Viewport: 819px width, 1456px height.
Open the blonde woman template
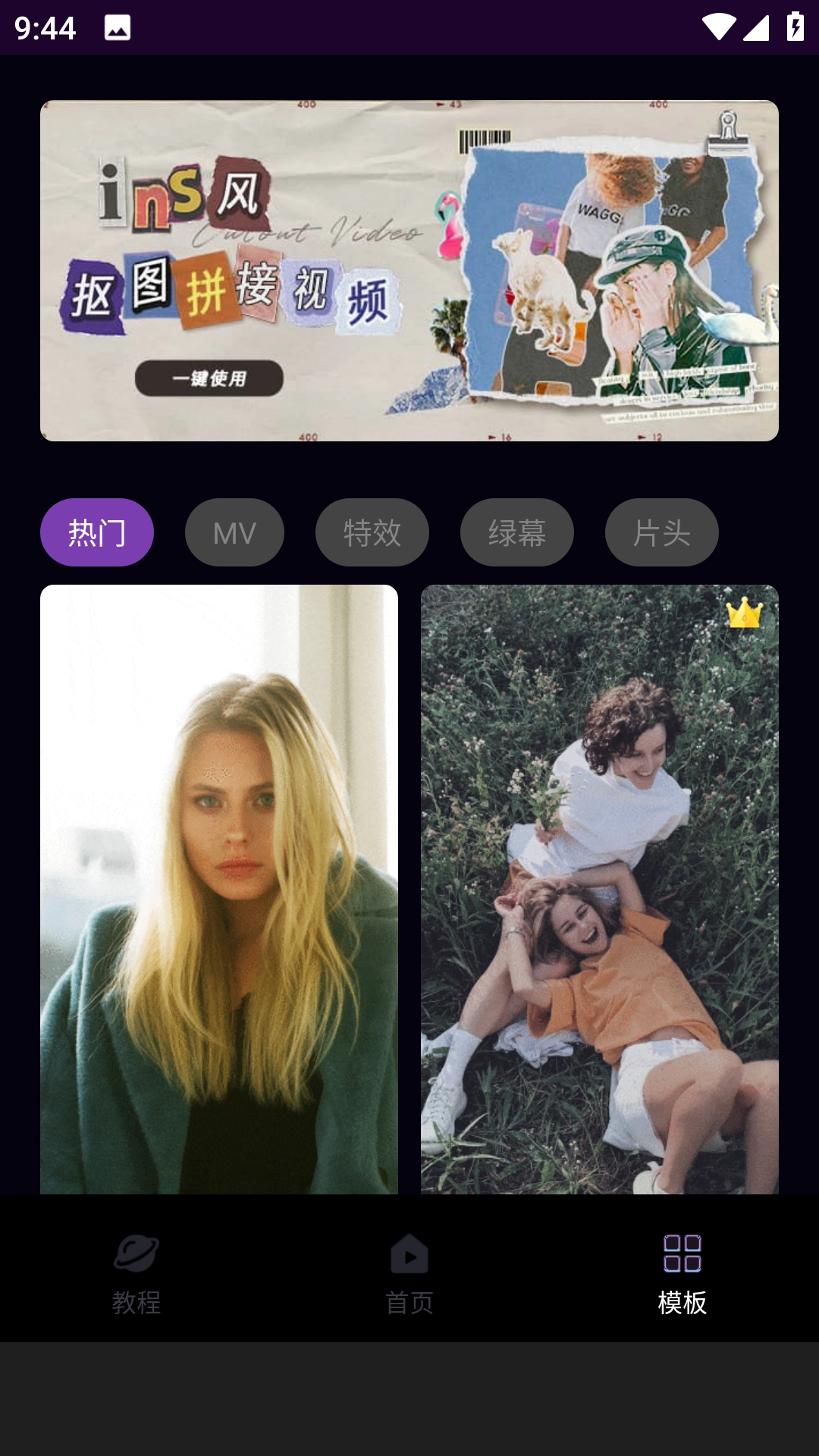219,889
